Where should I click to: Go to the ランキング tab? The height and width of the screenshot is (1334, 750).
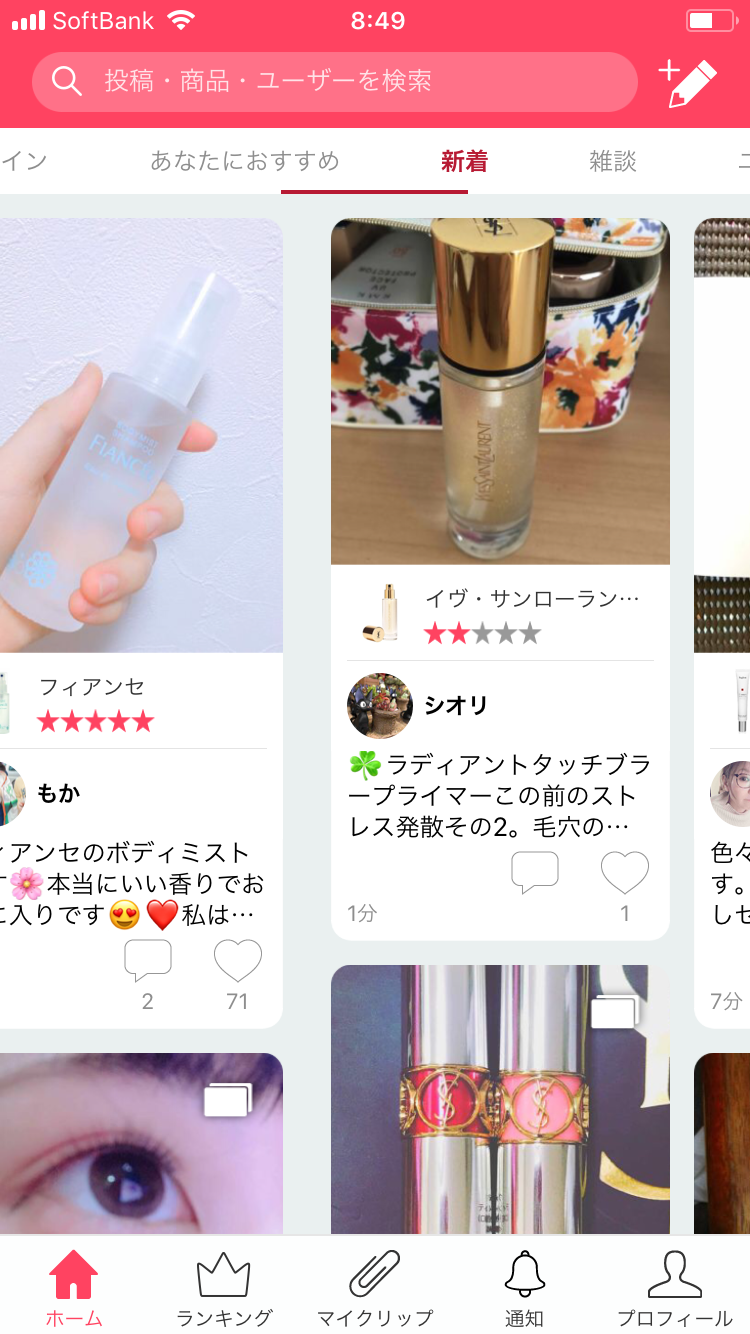223,1291
